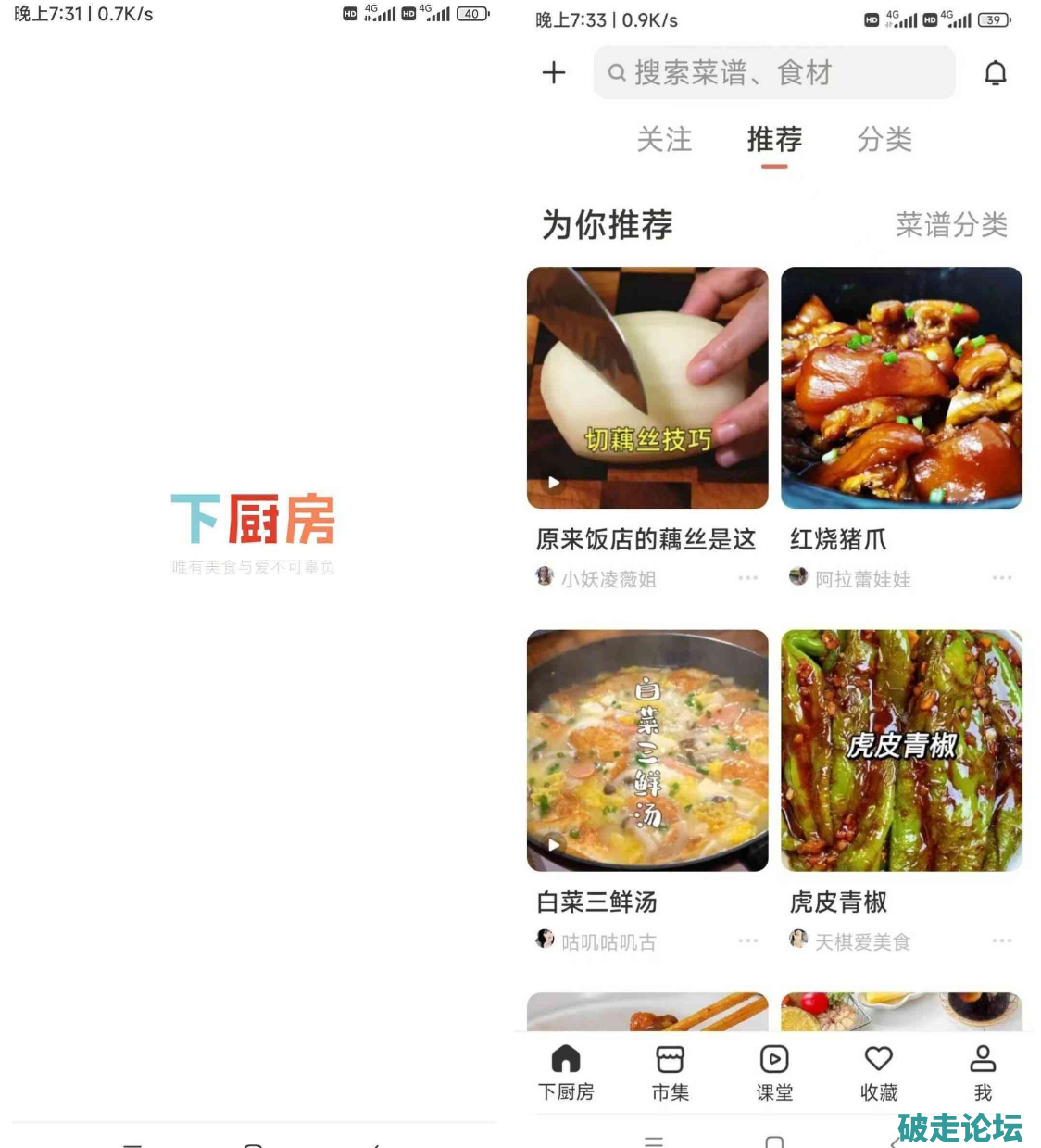The image size is (1041, 1148).
Task: Open the 白菜三鲜汤 video recipe
Action: (647, 750)
